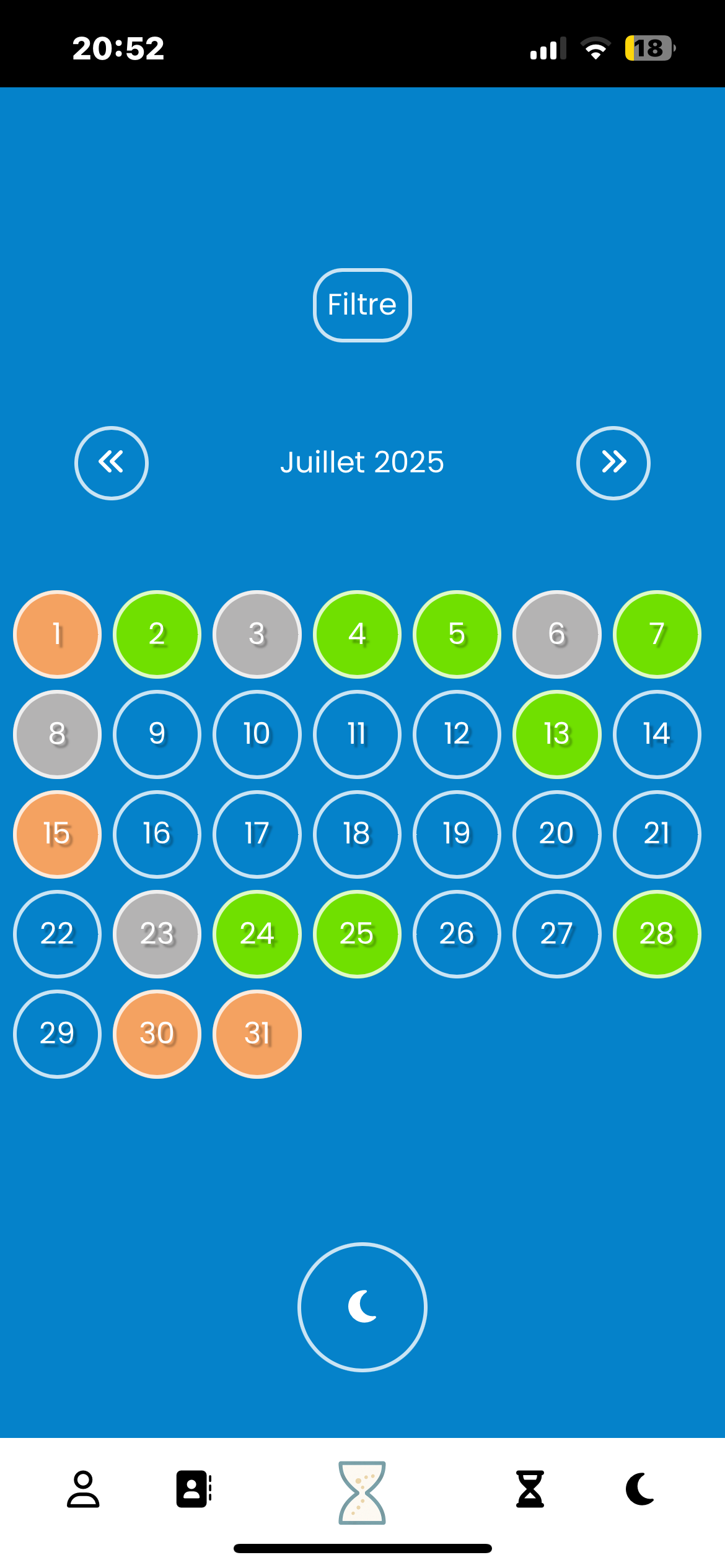Open day 18 of July
The width and height of the screenshot is (725, 1568).
(357, 834)
